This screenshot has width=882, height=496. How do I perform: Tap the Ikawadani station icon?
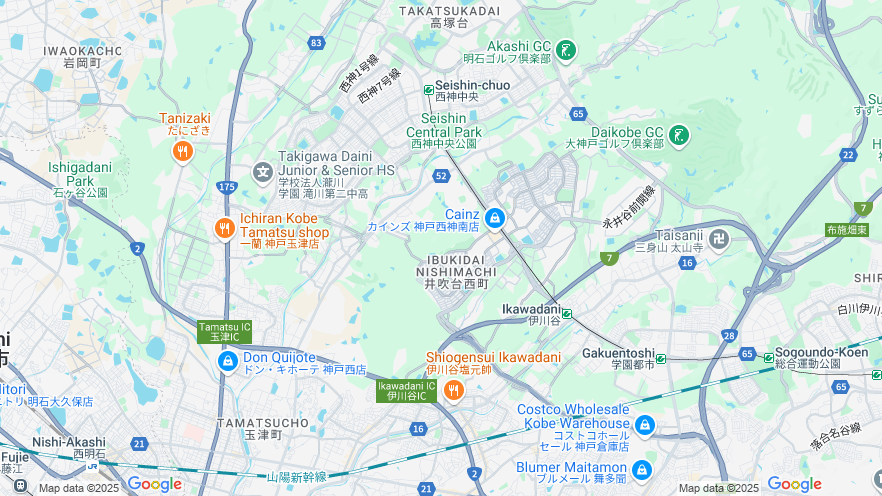(567, 314)
